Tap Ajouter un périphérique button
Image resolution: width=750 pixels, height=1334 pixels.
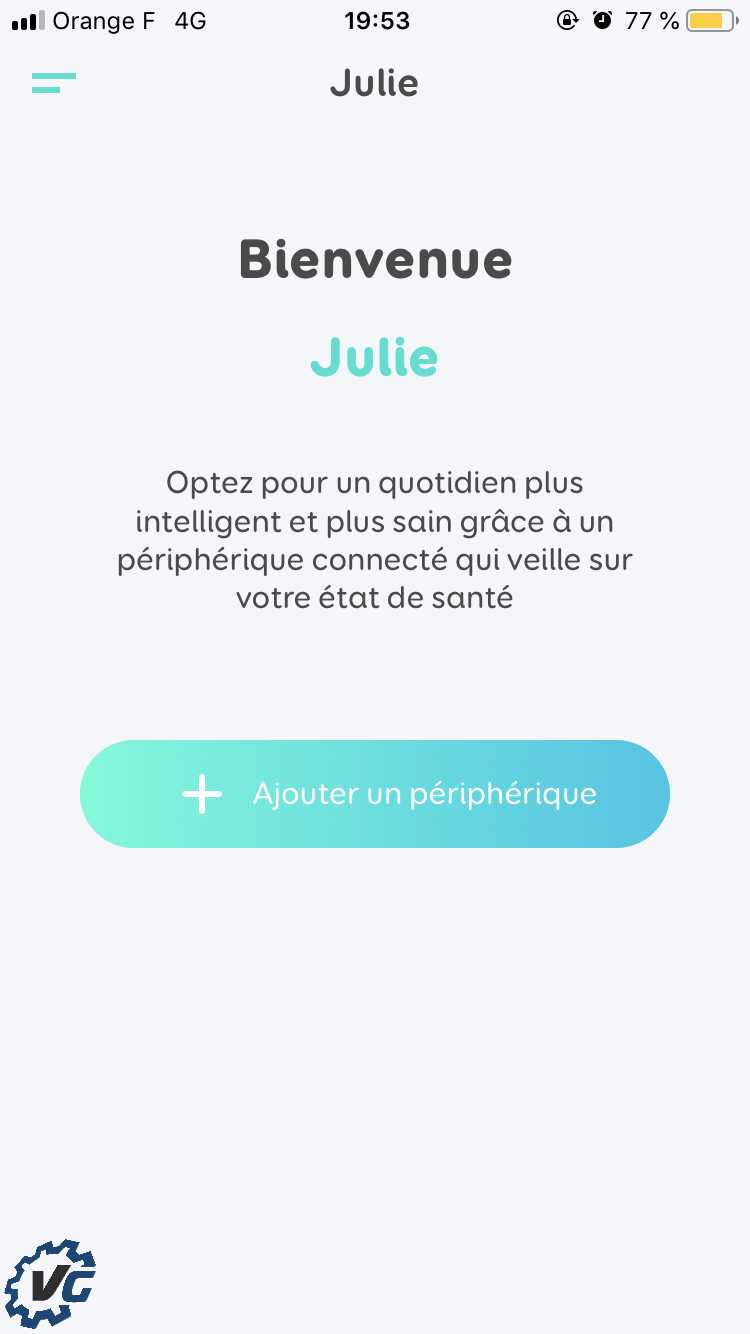click(x=374, y=794)
